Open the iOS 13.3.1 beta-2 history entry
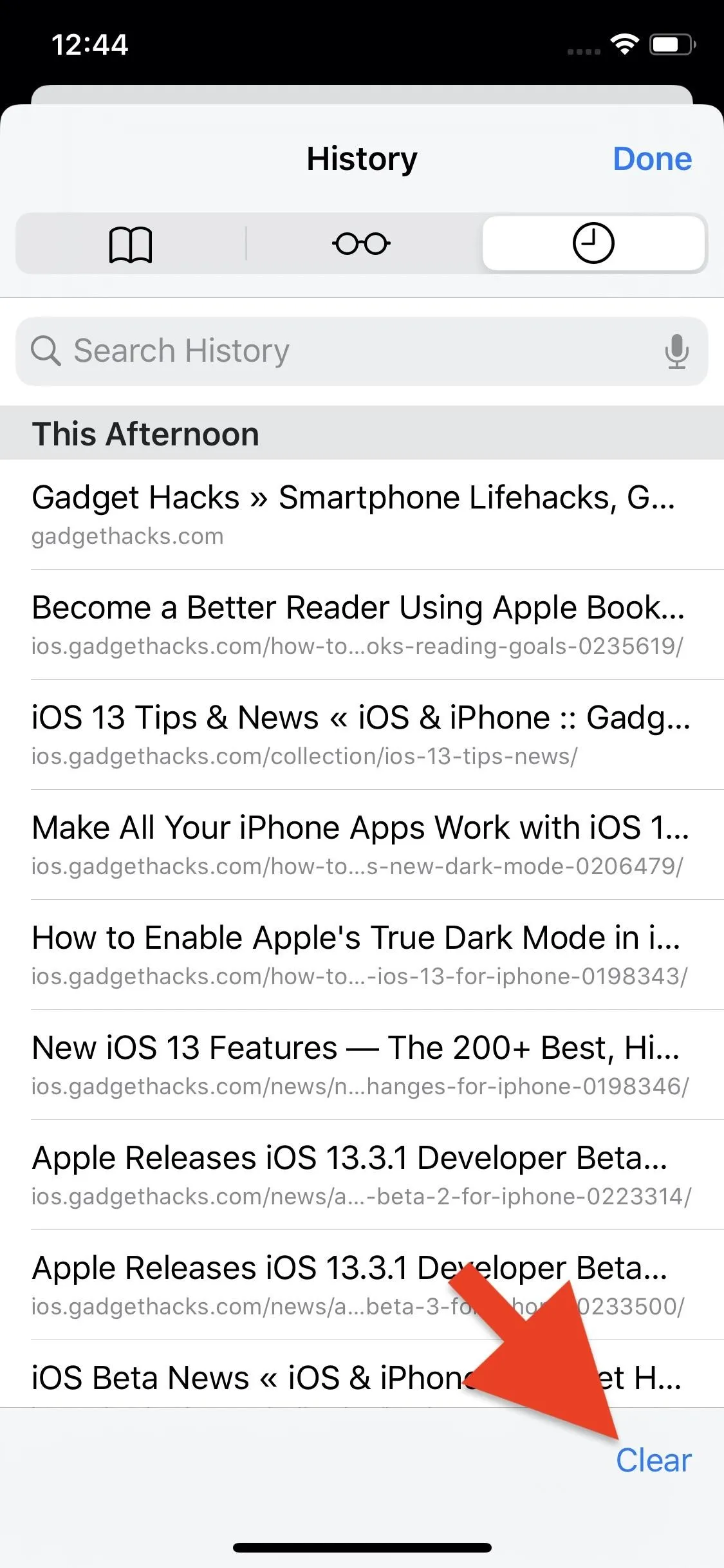Viewport: 724px width, 1568px height. point(362,1175)
